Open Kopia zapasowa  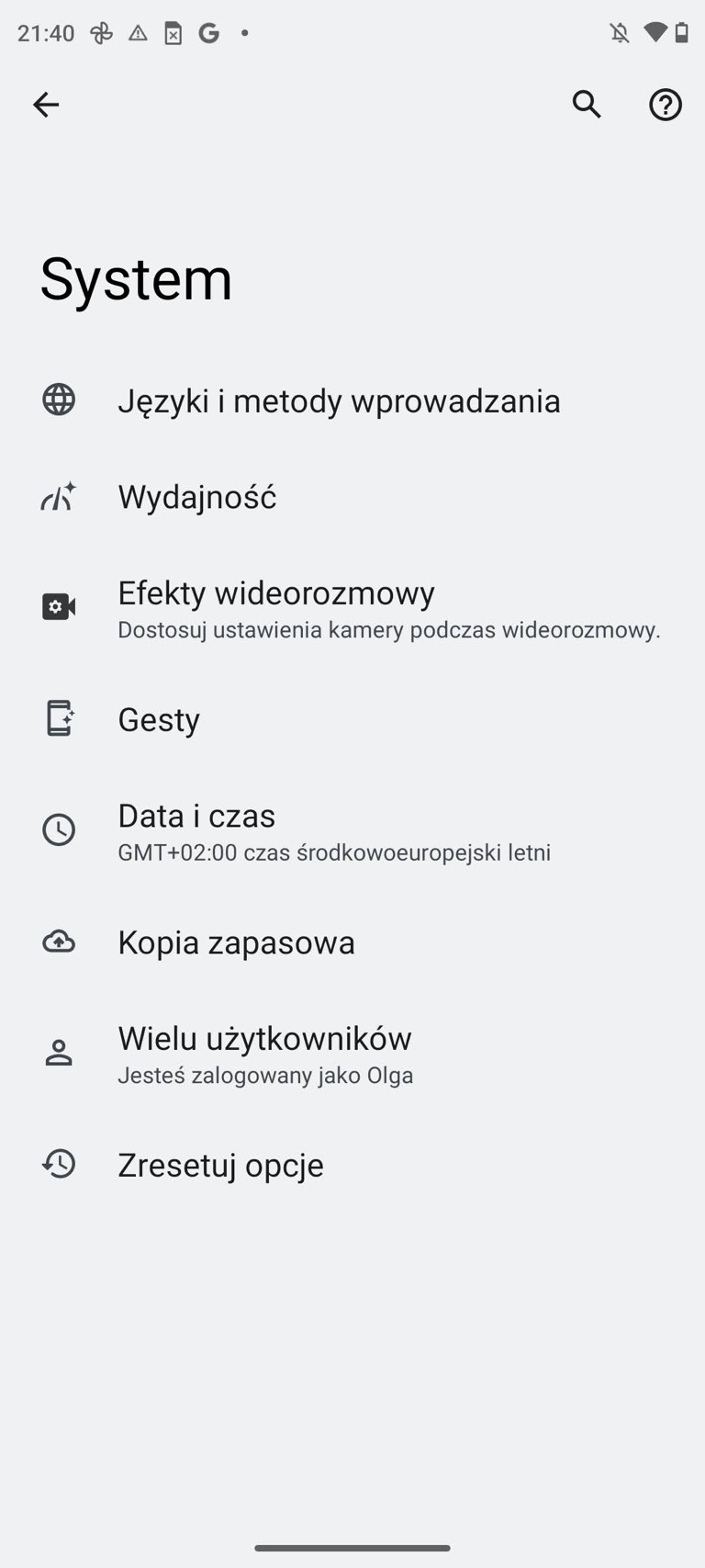[x=352, y=942]
